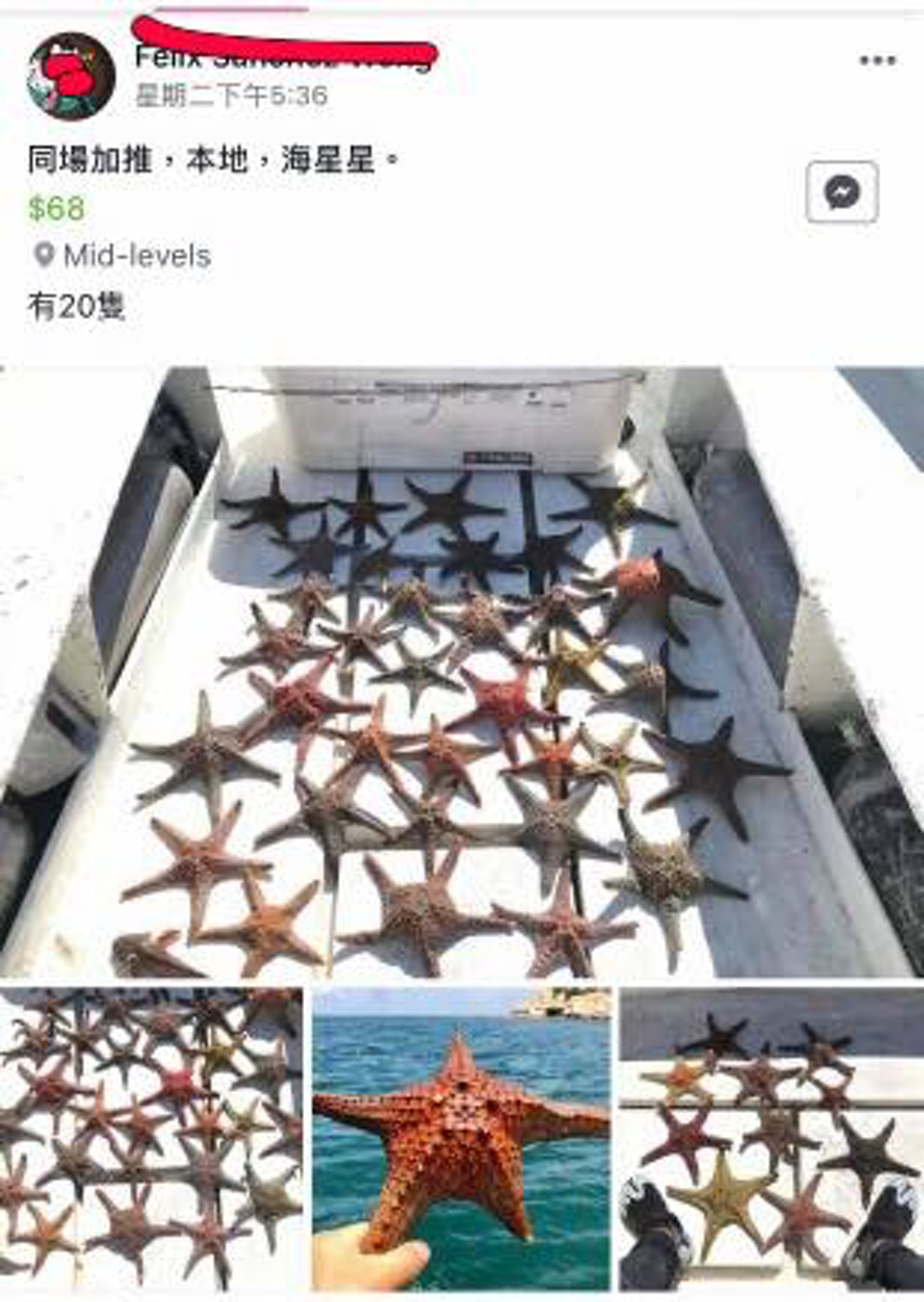Open the three-dot post options menu
This screenshot has height=1302, width=924.
pyautogui.click(x=877, y=60)
